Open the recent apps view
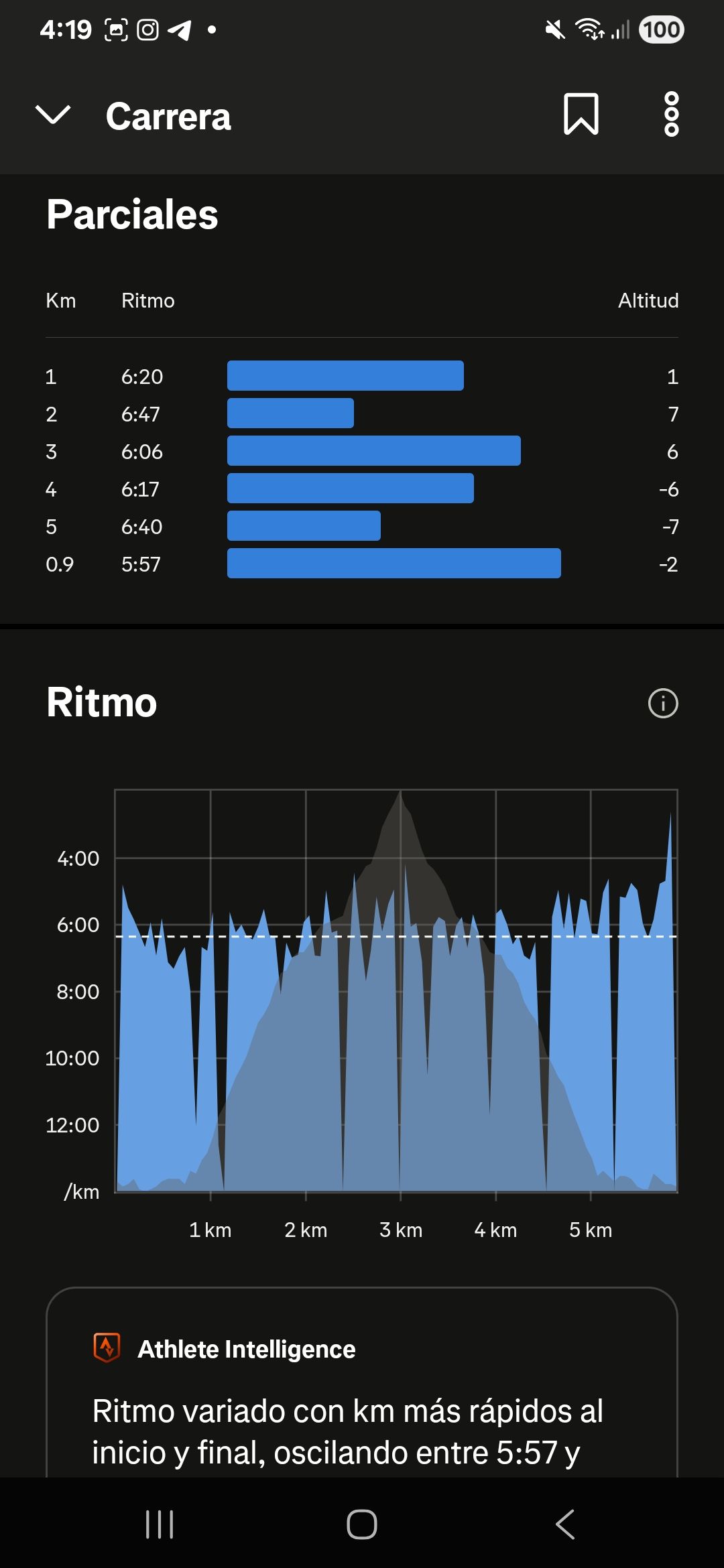The image size is (724, 1568). [x=160, y=1524]
